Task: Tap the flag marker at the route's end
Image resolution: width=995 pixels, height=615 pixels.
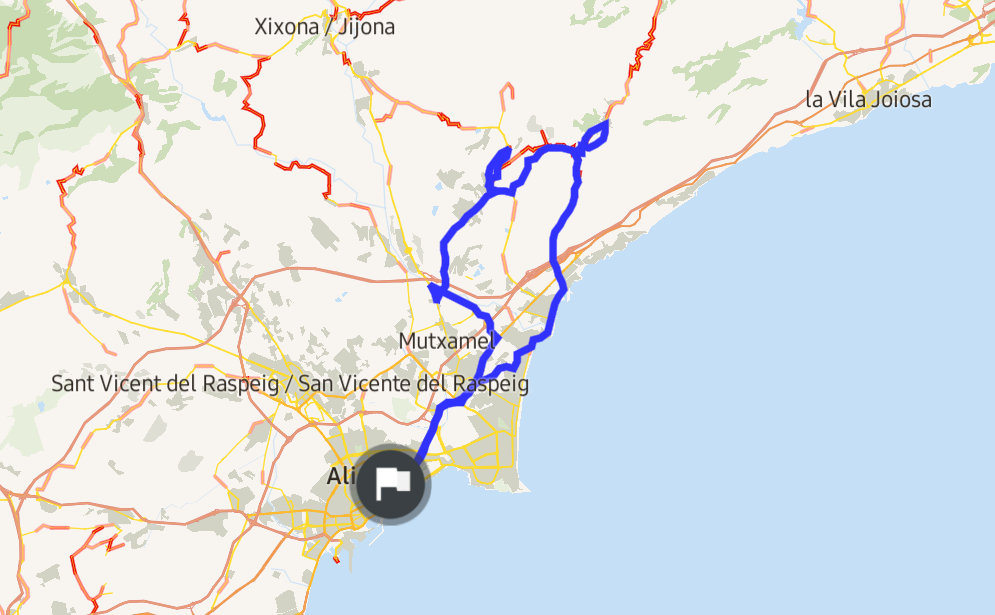Action: 392,484
